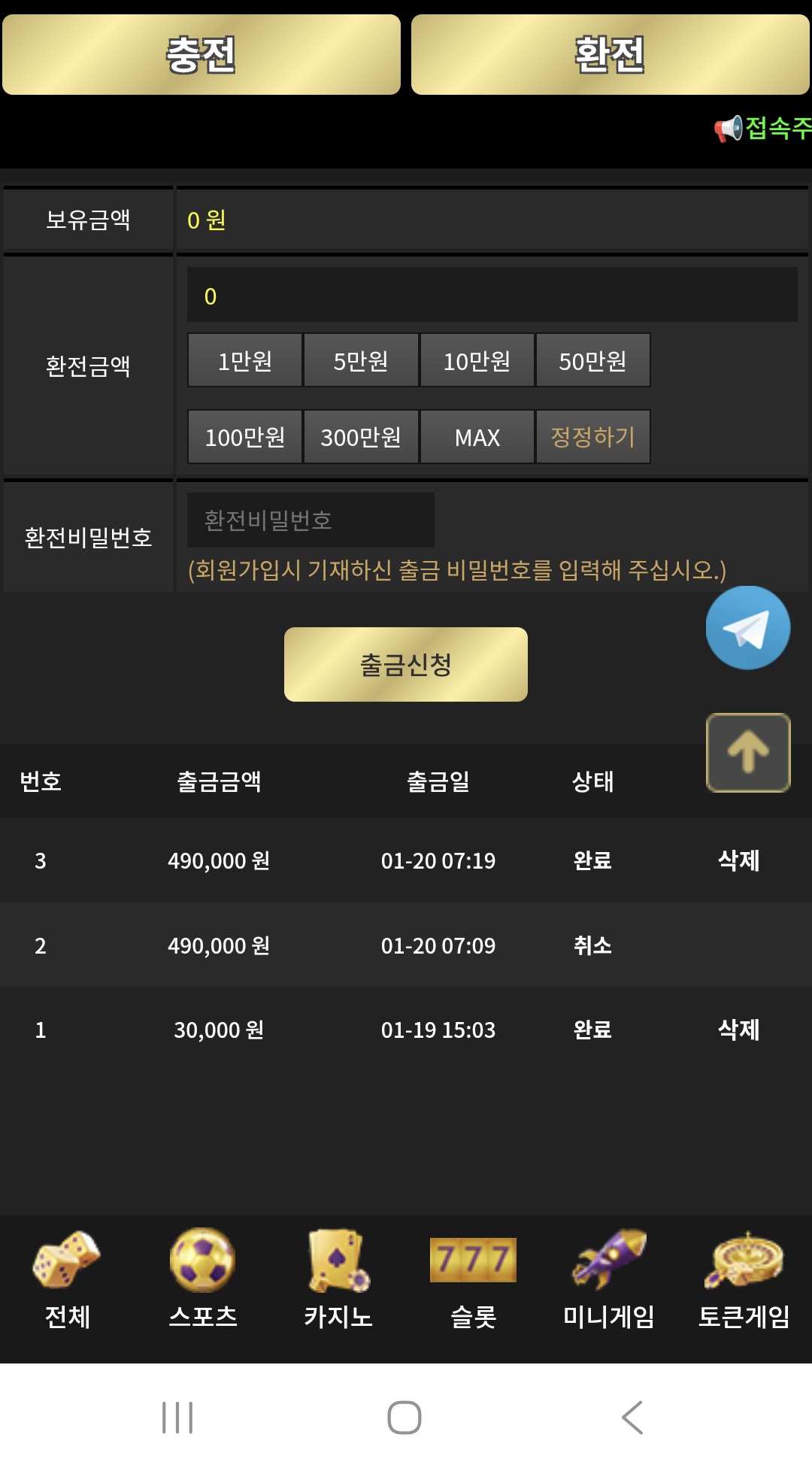Go back with system back button

[632, 1418]
